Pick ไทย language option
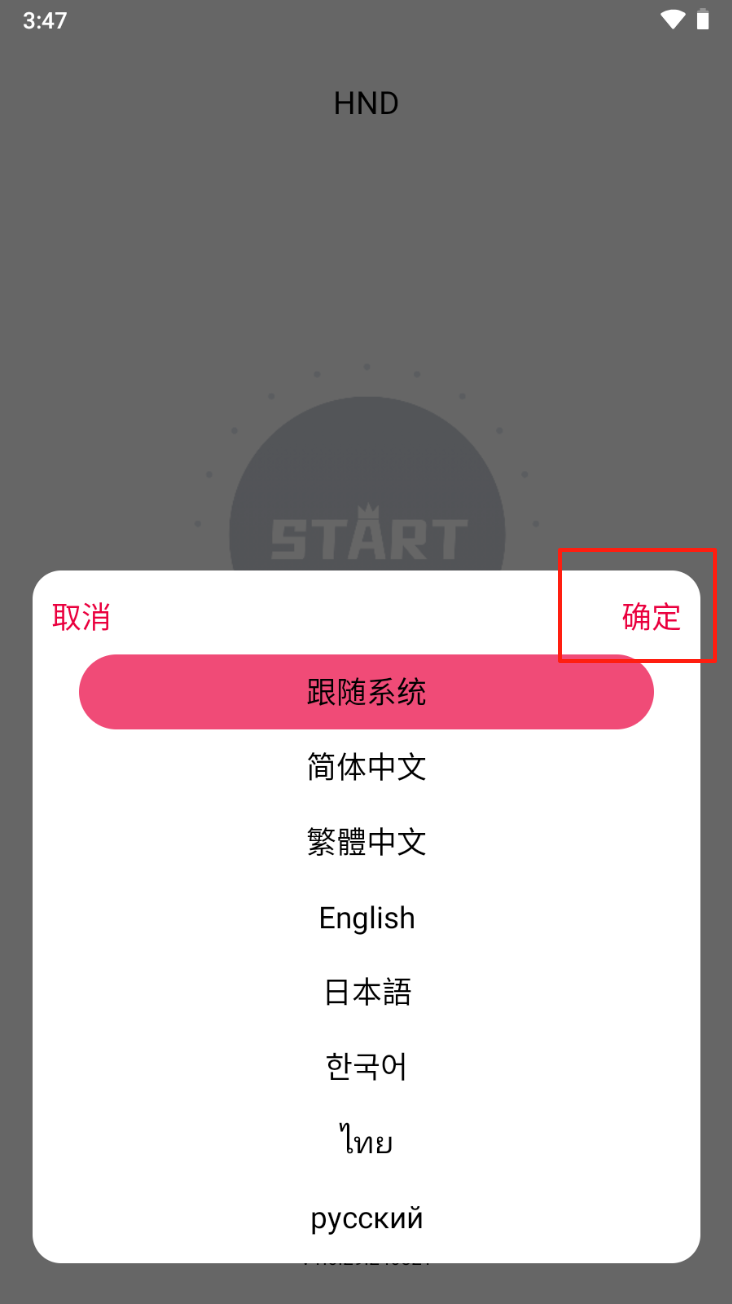 pos(366,1142)
